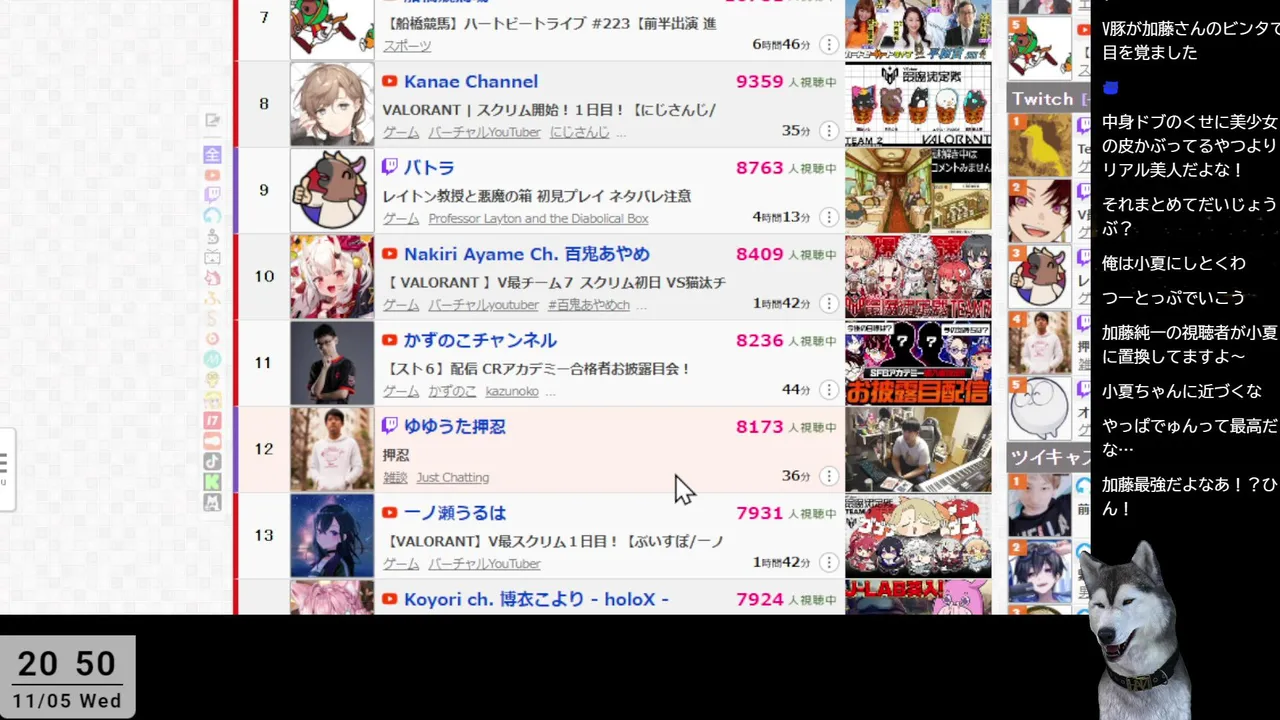Open overflow menu in バトラ row
The width and height of the screenshot is (1280, 720).
828,217
